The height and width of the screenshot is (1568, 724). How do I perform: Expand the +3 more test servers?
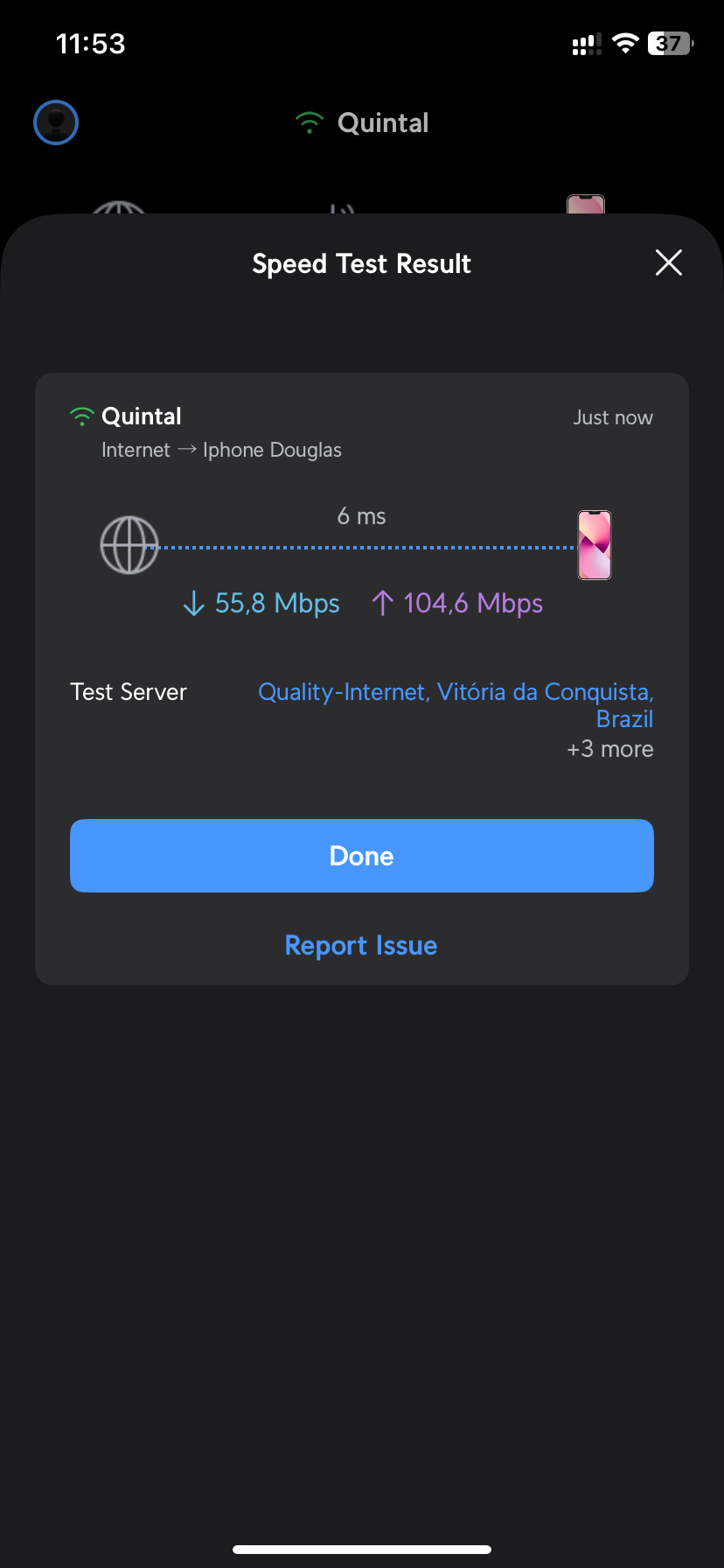coord(609,749)
